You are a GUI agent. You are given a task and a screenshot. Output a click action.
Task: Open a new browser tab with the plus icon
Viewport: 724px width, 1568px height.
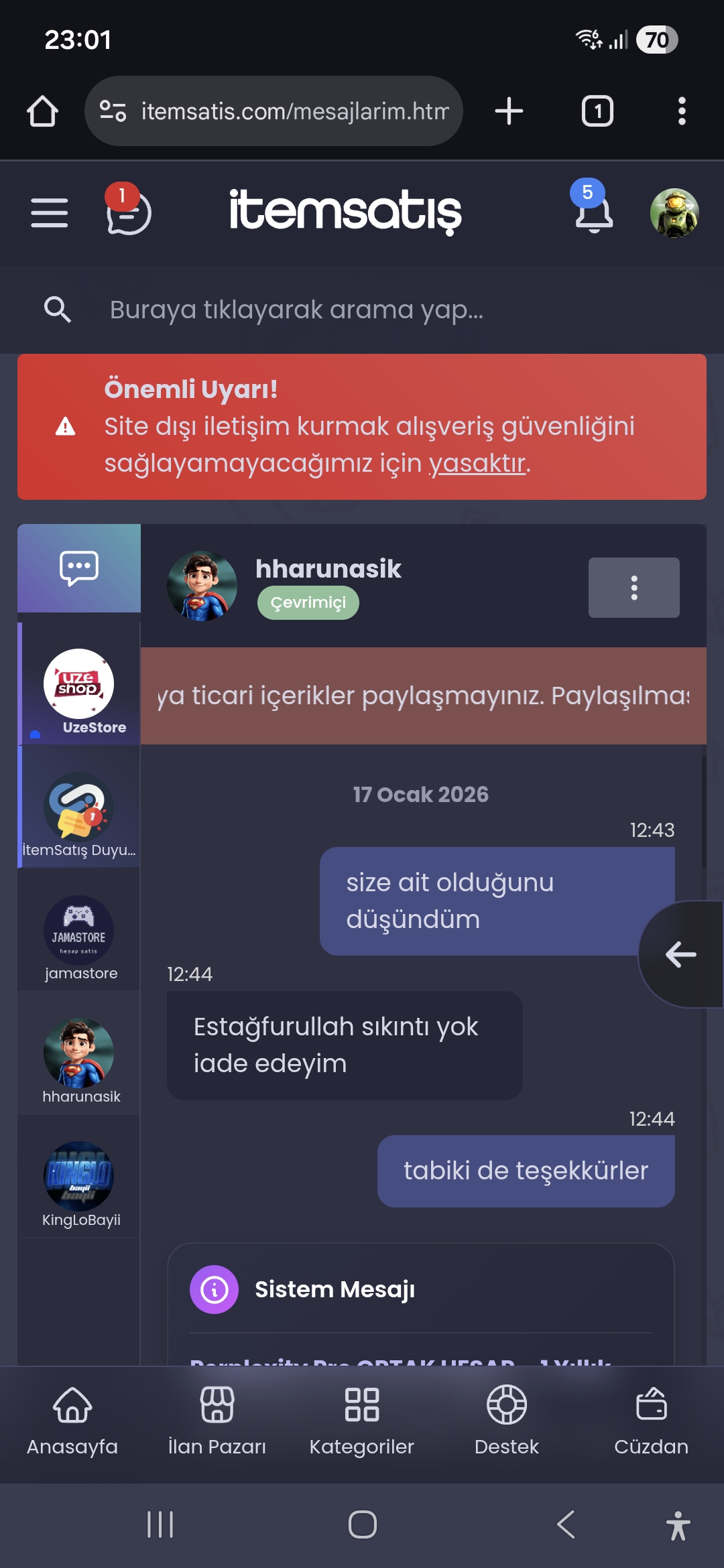point(509,111)
